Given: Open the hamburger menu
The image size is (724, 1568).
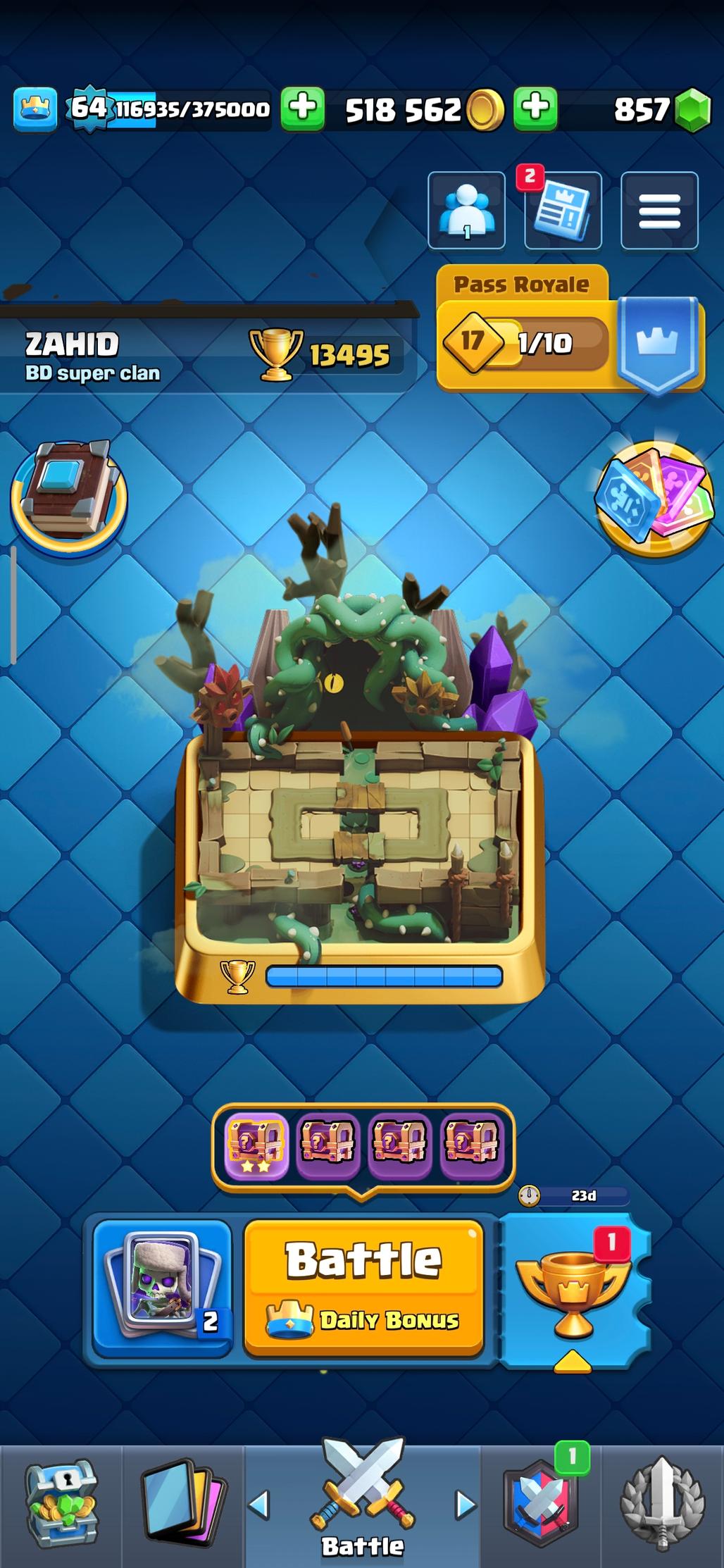Looking at the screenshot, I should (659, 210).
